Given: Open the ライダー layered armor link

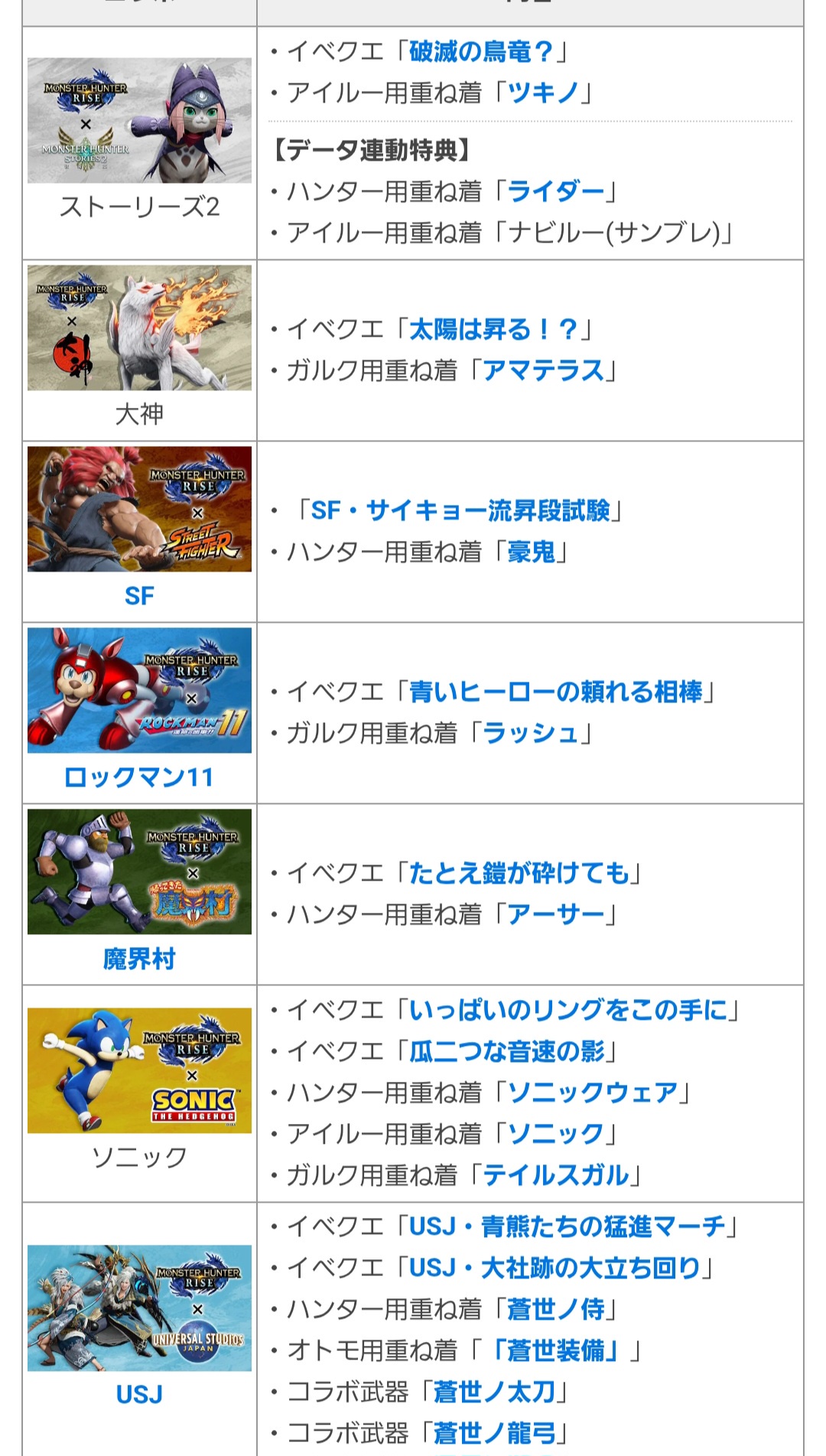Looking at the screenshot, I should [x=556, y=191].
